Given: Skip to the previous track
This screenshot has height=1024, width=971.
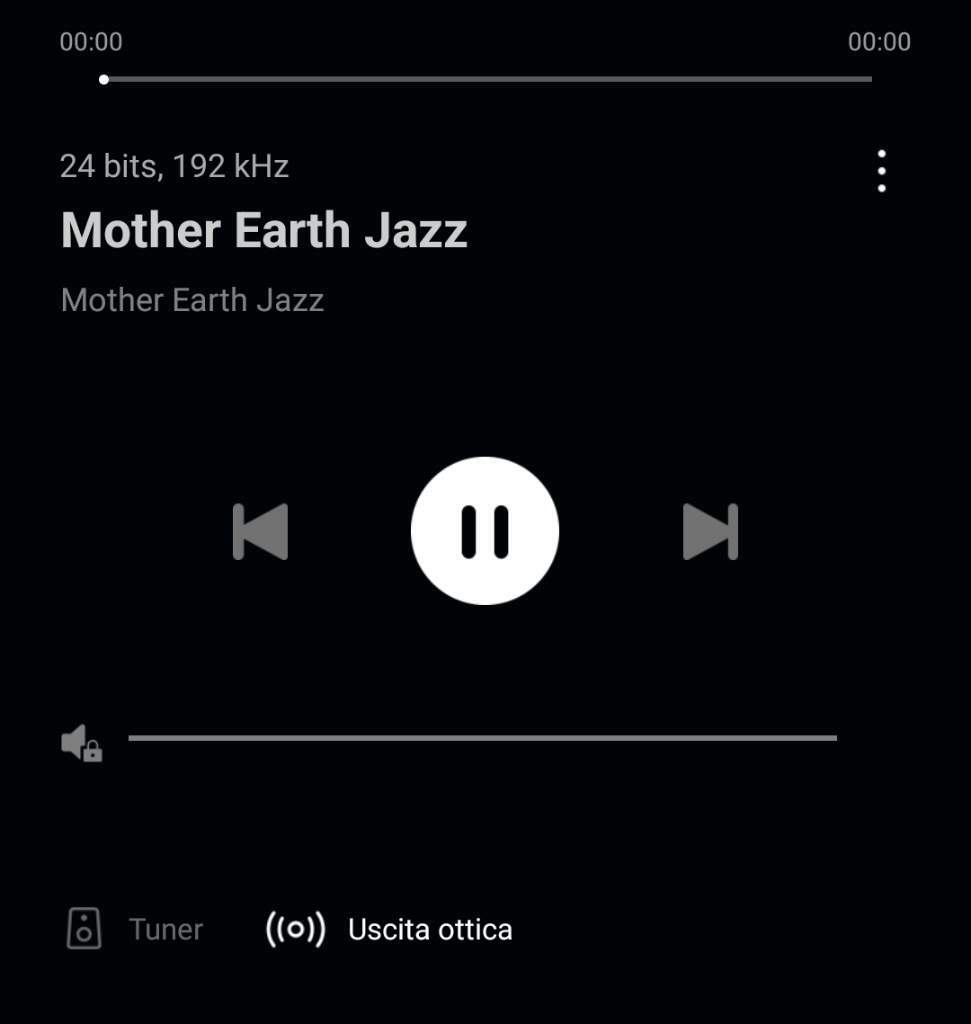Looking at the screenshot, I should coord(261,531).
